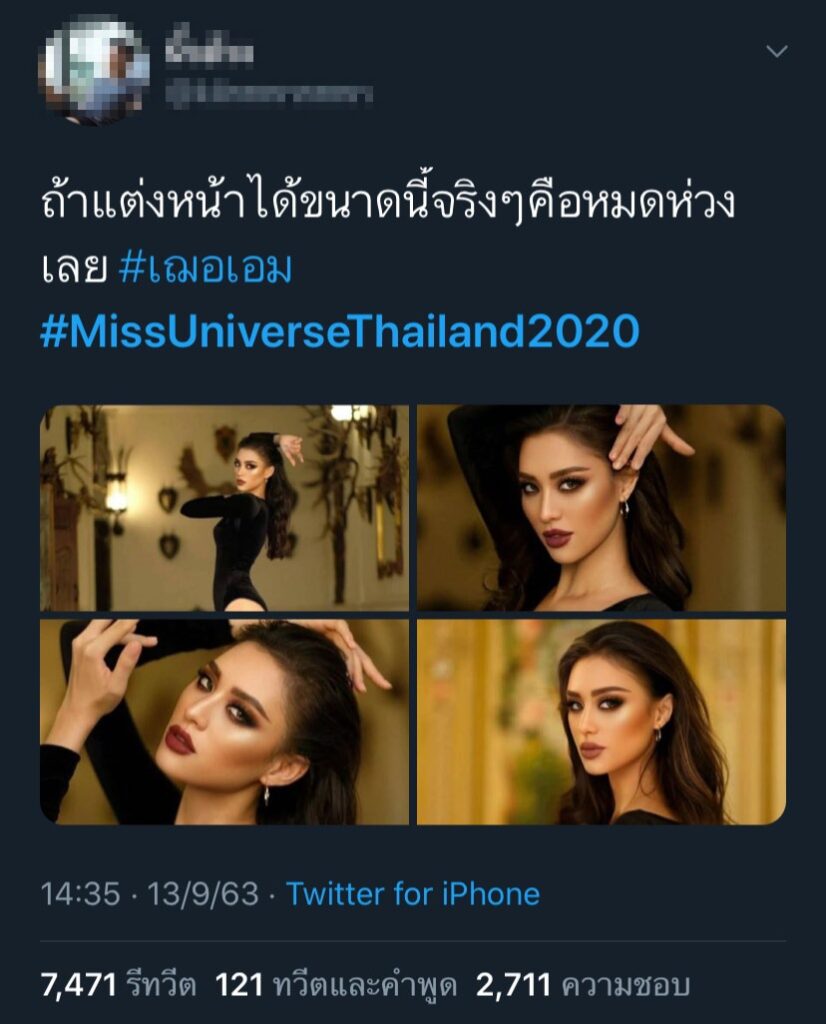Image resolution: width=826 pixels, height=1024 pixels.
Task: Show the 121 quote tweets
Action: coord(336,986)
